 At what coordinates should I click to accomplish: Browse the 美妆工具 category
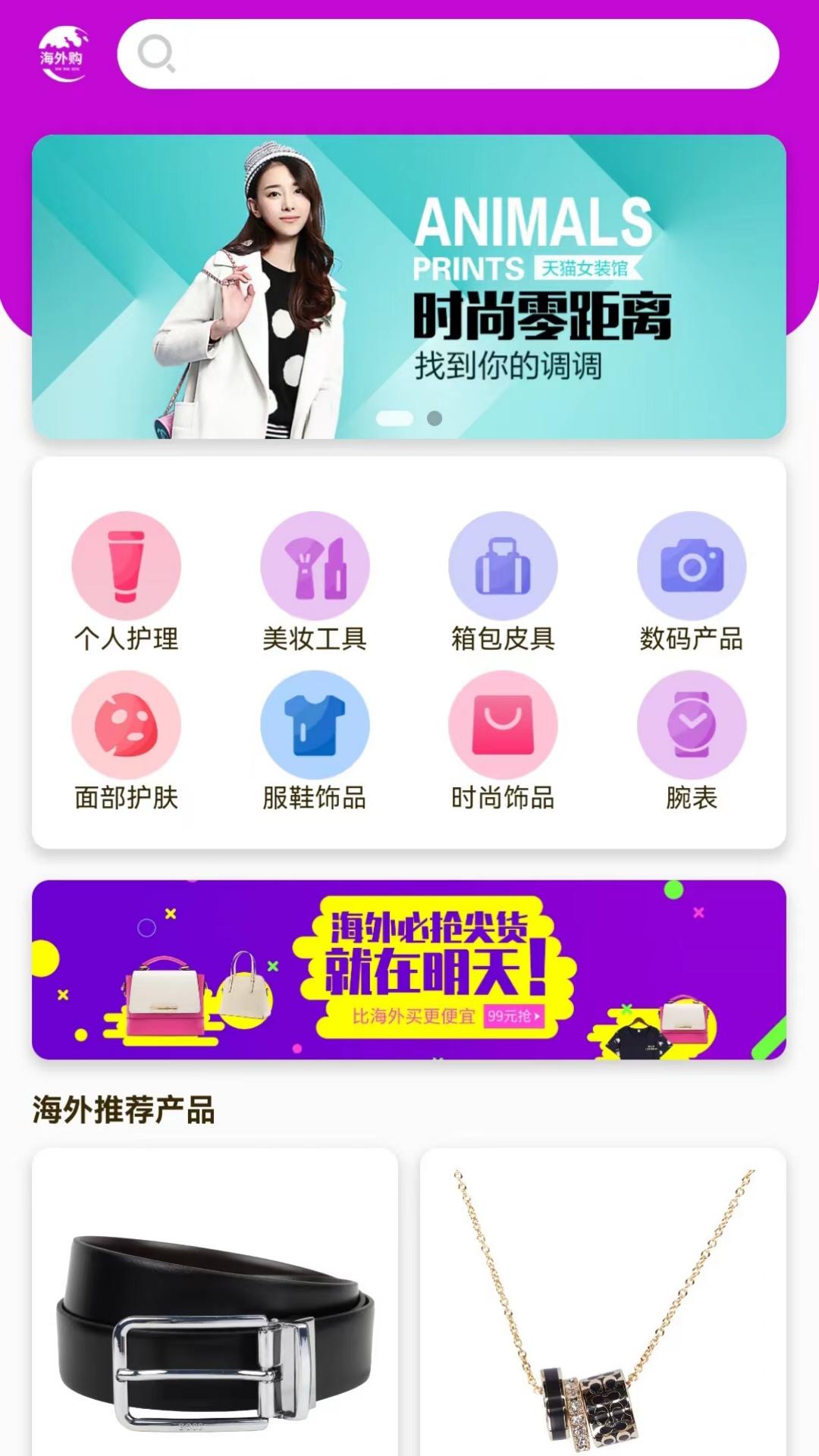pos(315,581)
